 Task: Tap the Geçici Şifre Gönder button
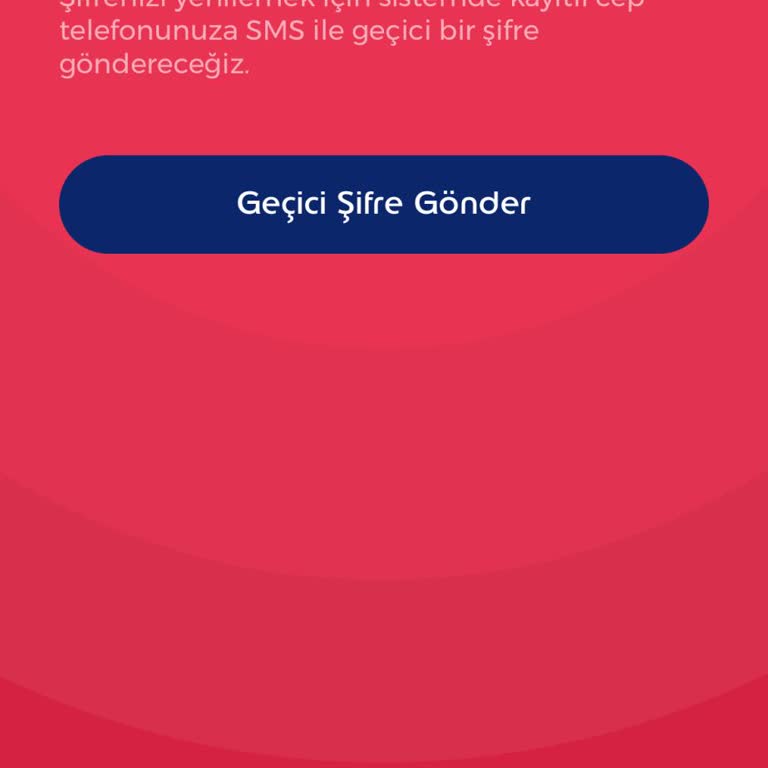click(384, 204)
